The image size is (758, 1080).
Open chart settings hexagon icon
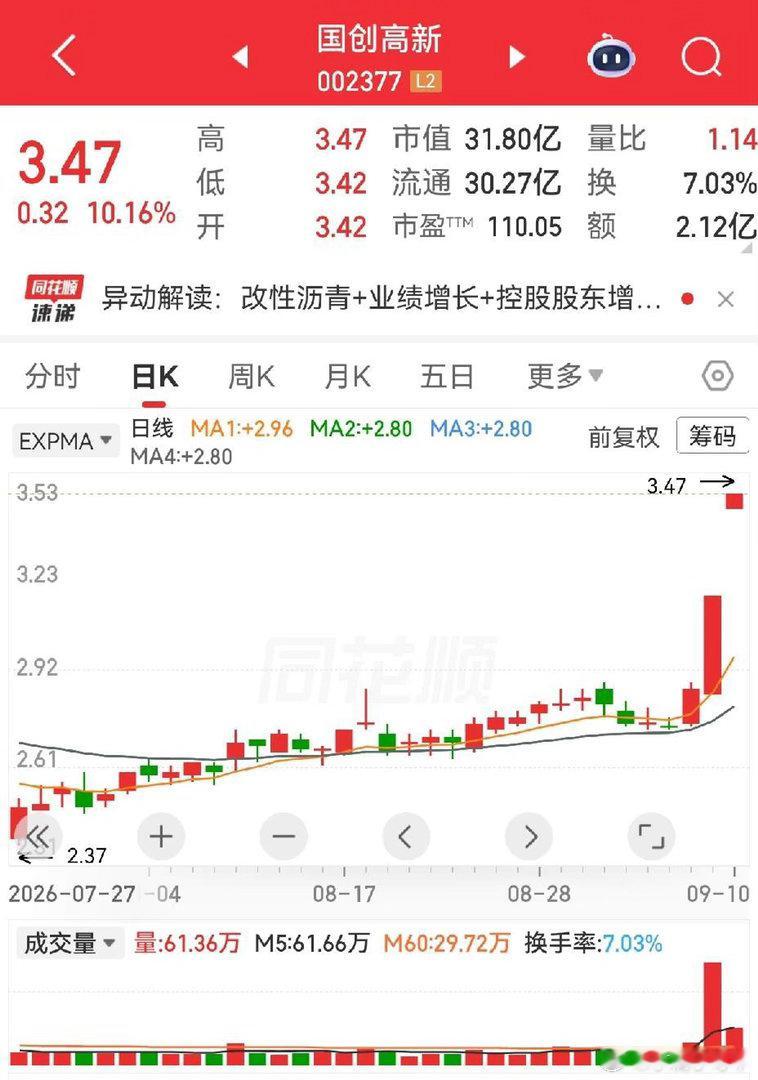coord(717,376)
